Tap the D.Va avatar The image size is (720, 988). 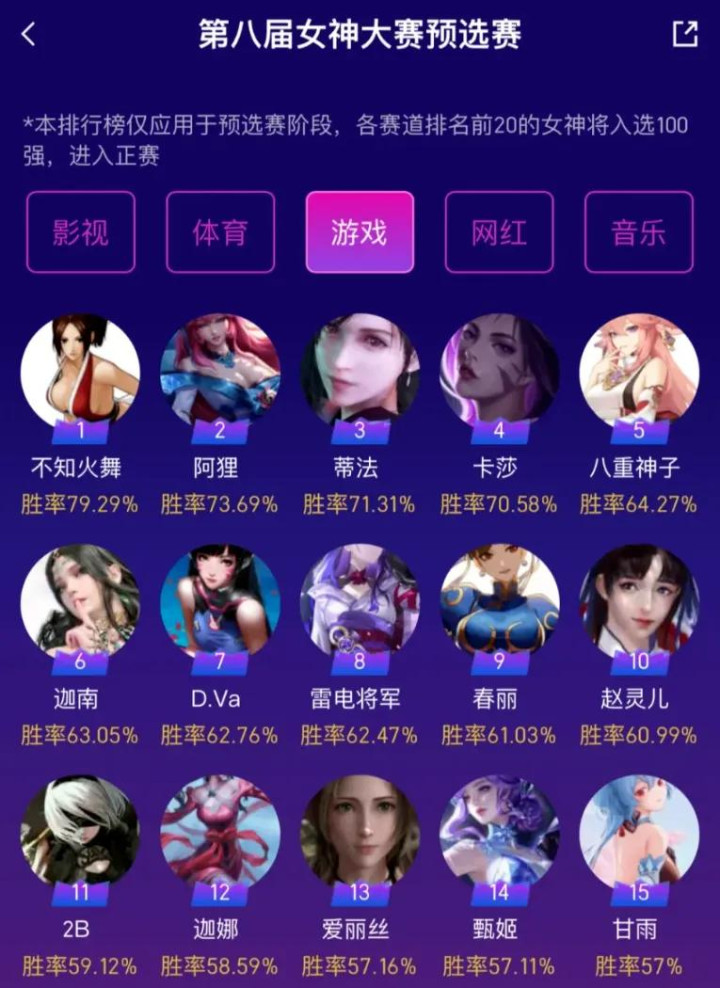(220, 602)
